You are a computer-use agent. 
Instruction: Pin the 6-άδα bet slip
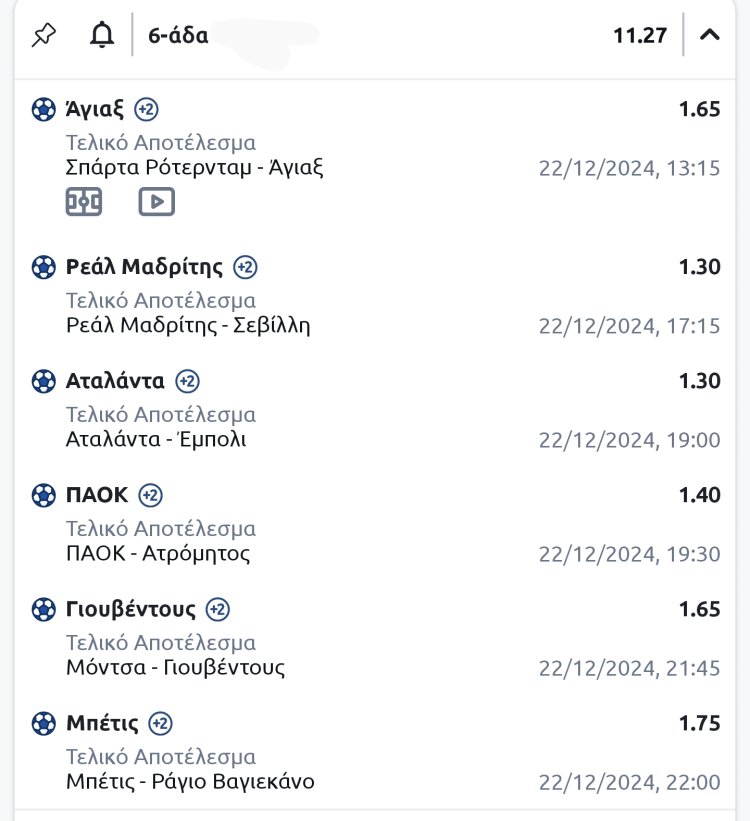pos(43,35)
